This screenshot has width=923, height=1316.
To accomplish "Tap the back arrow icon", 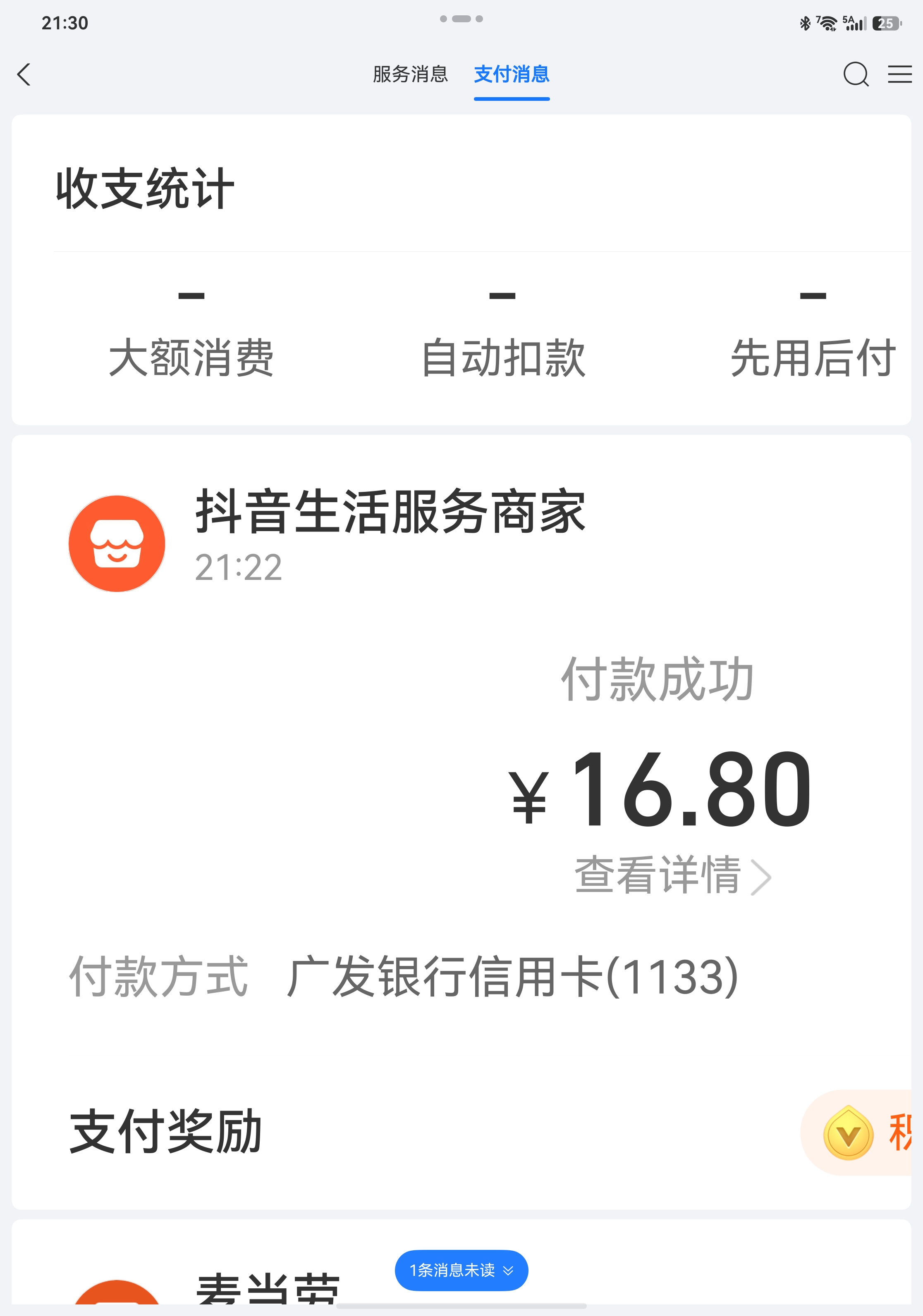I will pos(23,74).
